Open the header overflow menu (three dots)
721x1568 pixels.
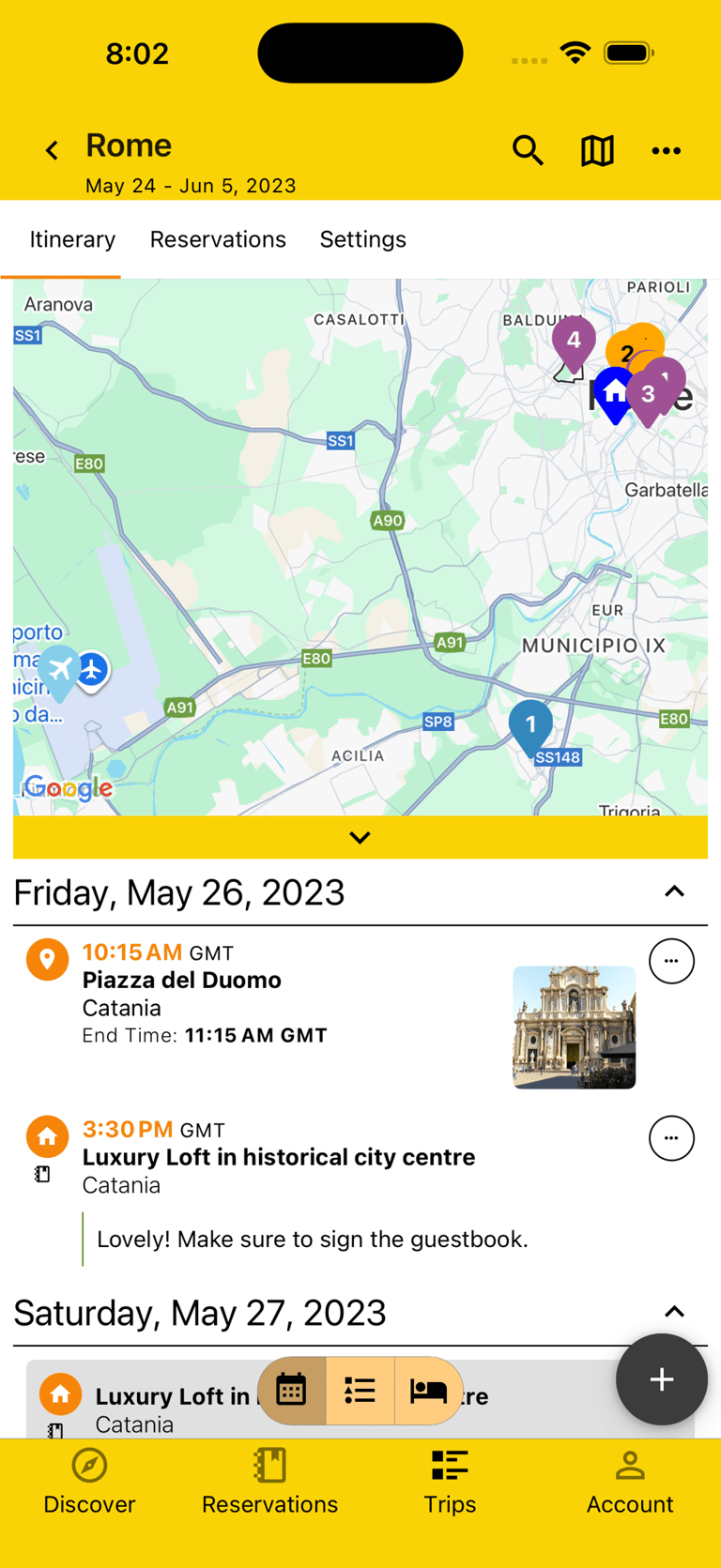coord(667,150)
